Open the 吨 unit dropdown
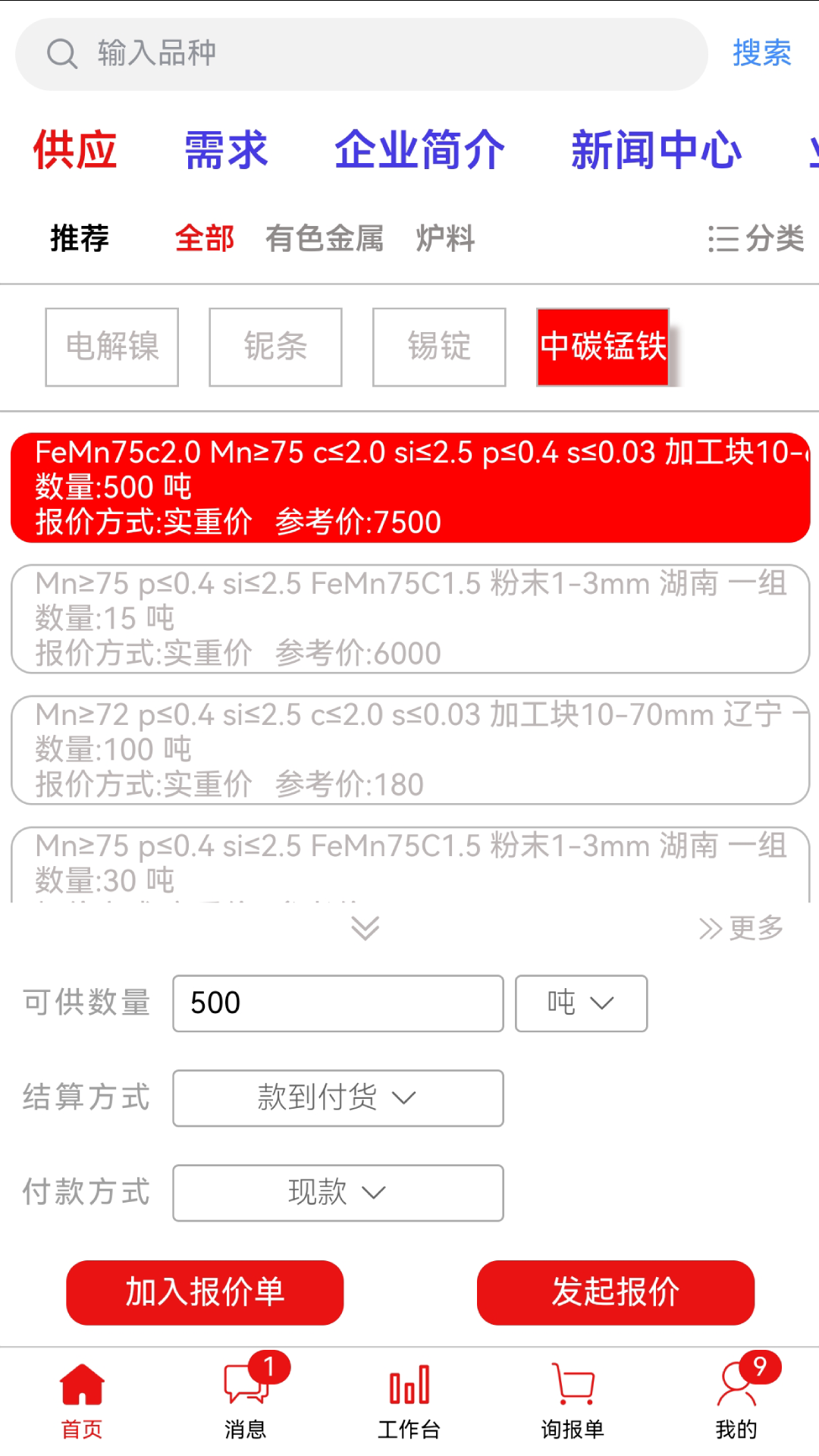 581,1003
